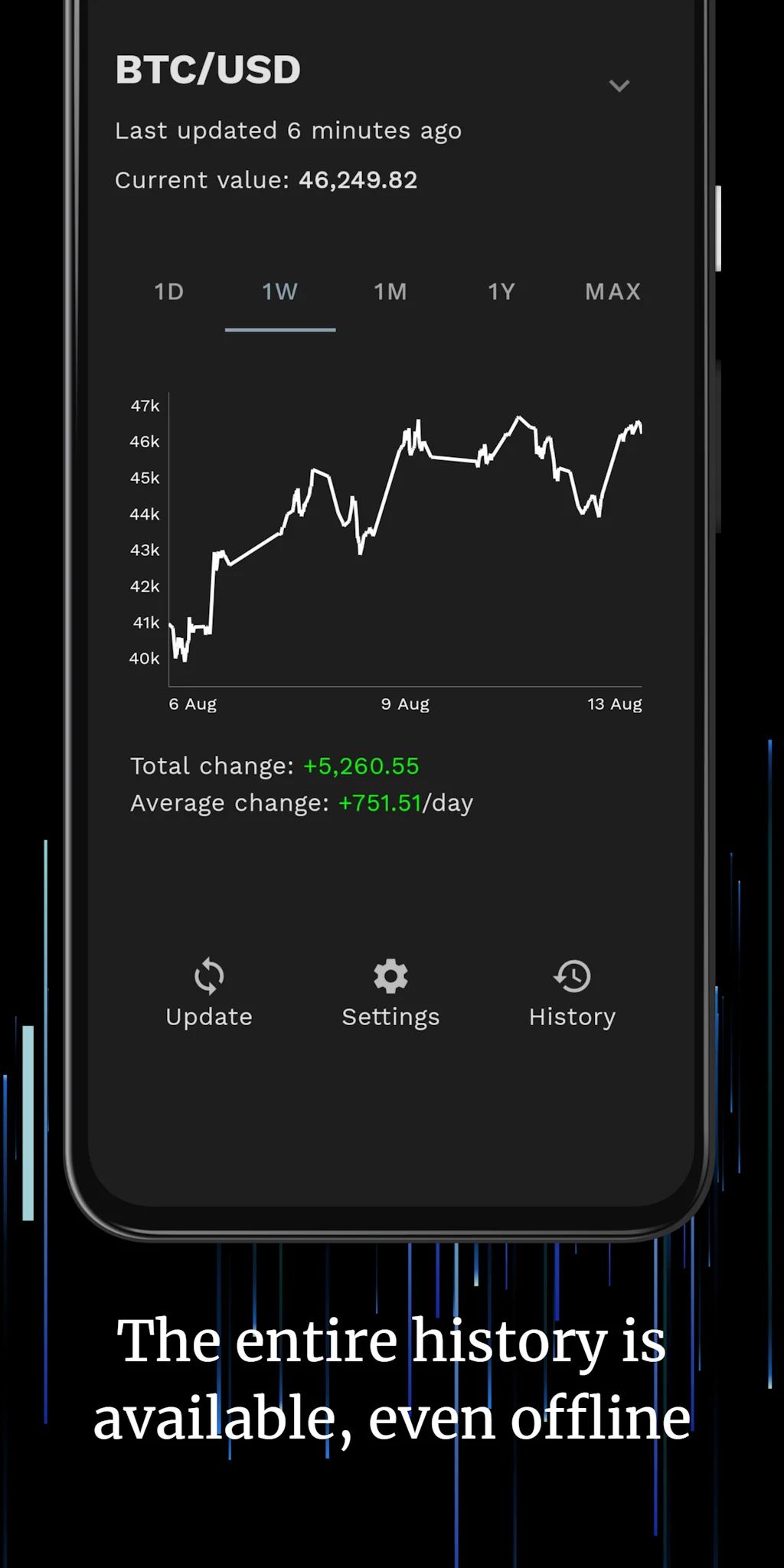Click the Update button label

208,1016
